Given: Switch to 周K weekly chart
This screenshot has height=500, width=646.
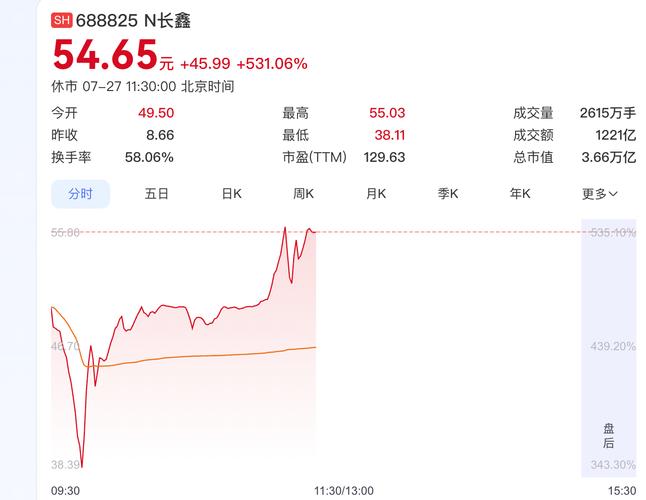Looking at the screenshot, I should coord(304,194).
